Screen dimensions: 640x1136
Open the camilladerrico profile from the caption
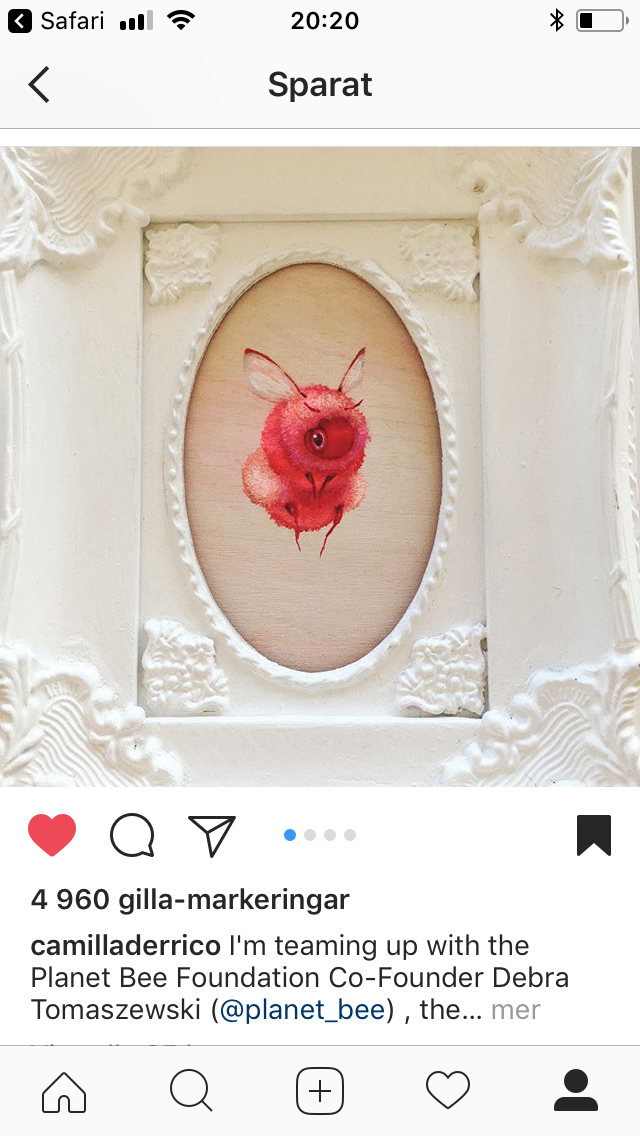[x=126, y=946]
